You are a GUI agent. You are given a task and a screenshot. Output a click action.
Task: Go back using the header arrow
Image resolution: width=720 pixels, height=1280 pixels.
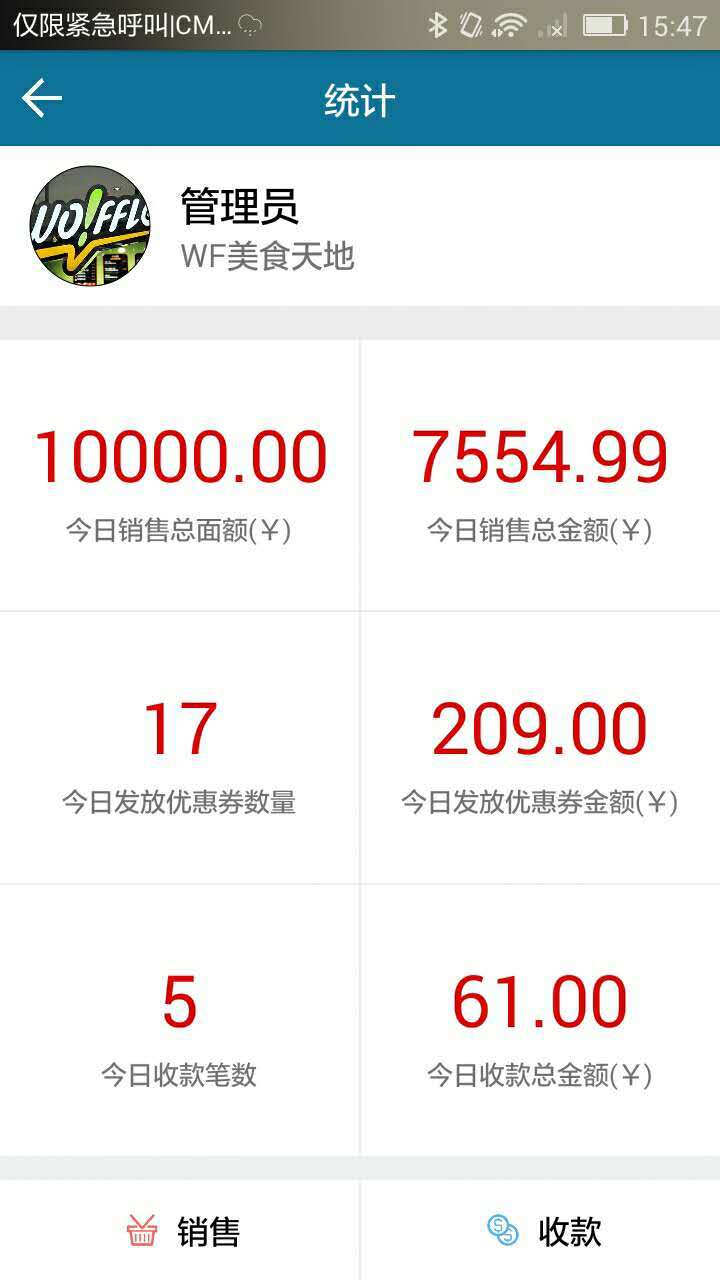pos(42,99)
